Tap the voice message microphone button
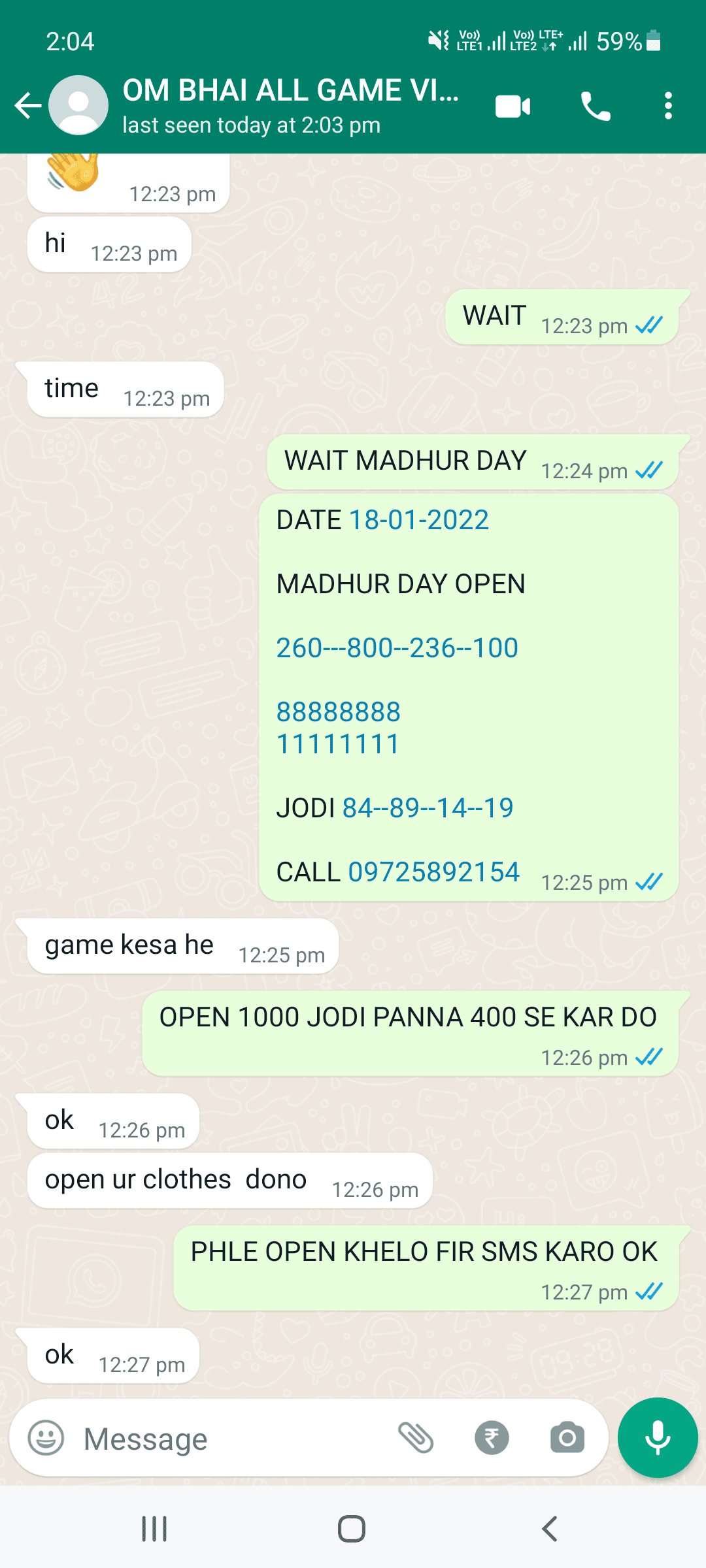Viewport: 706px width, 1568px height. 658,1437
